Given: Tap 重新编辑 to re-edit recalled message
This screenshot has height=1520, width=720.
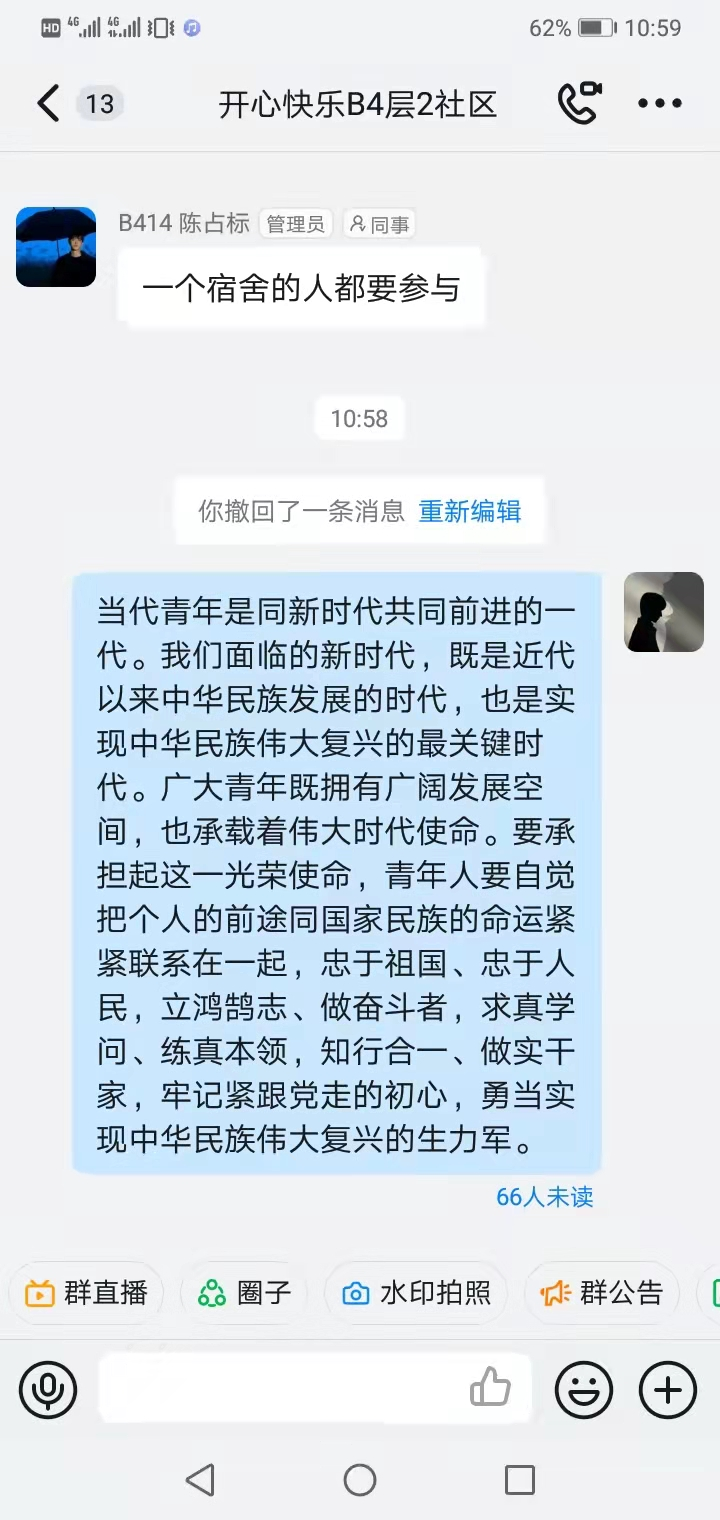Looking at the screenshot, I should (x=470, y=511).
